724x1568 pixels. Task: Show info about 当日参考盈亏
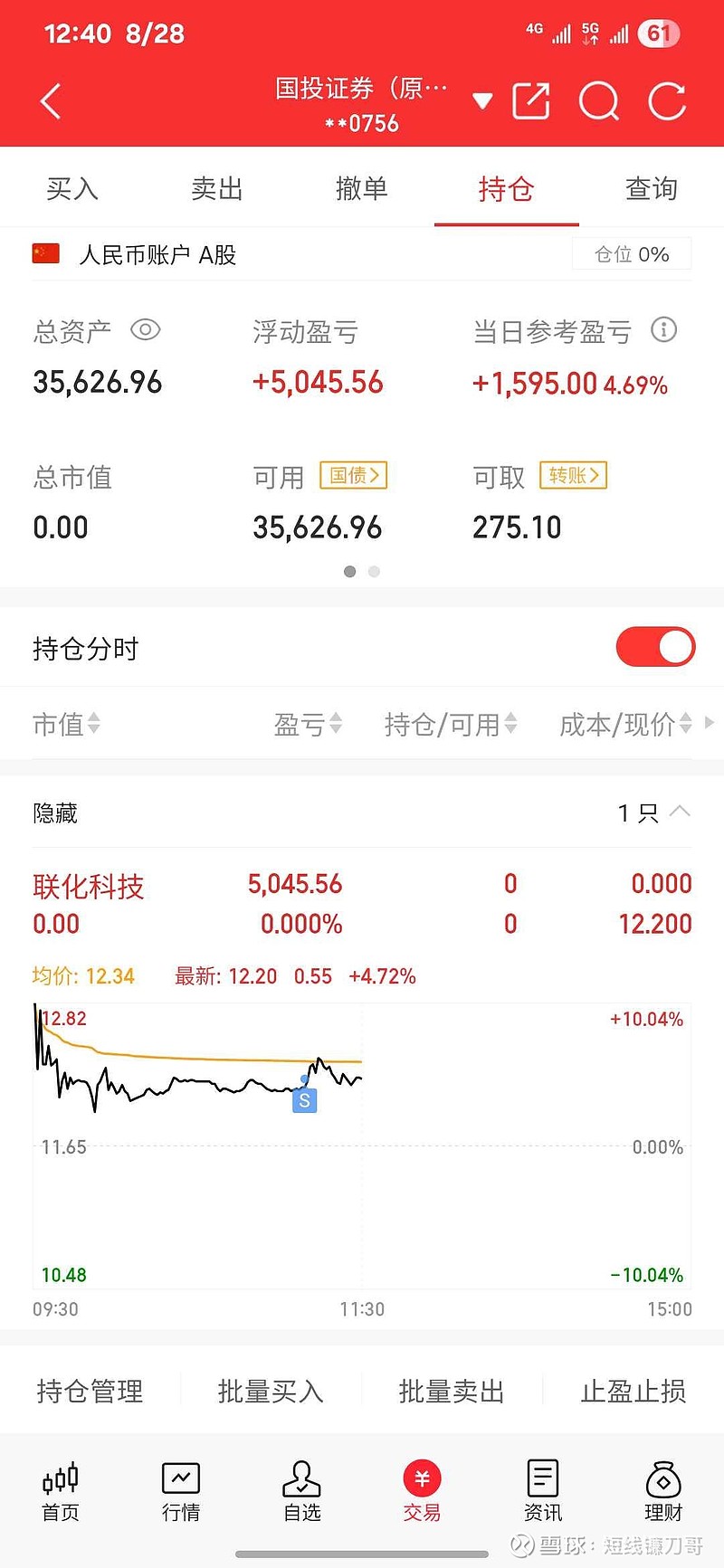click(663, 330)
